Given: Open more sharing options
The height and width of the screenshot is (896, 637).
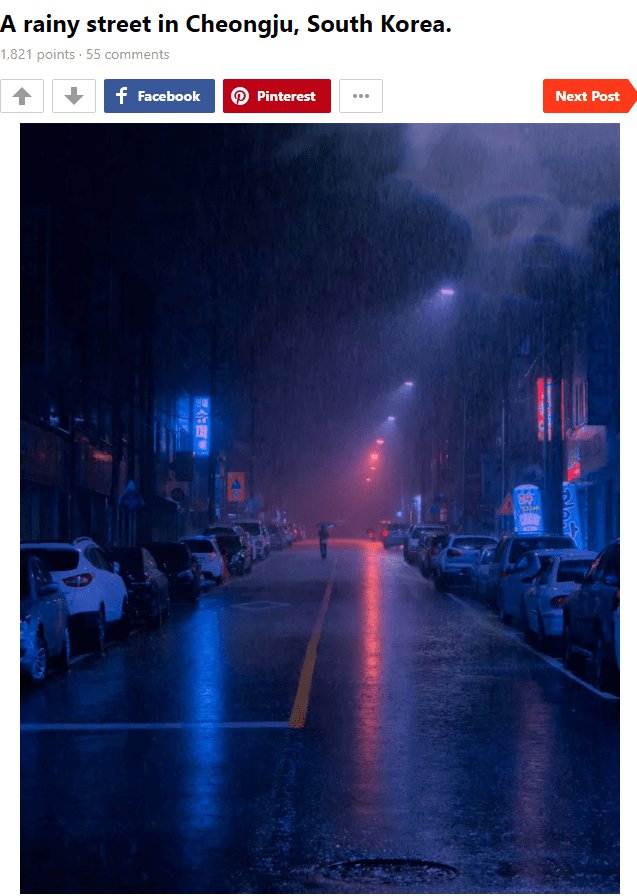Looking at the screenshot, I should [x=361, y=96].
